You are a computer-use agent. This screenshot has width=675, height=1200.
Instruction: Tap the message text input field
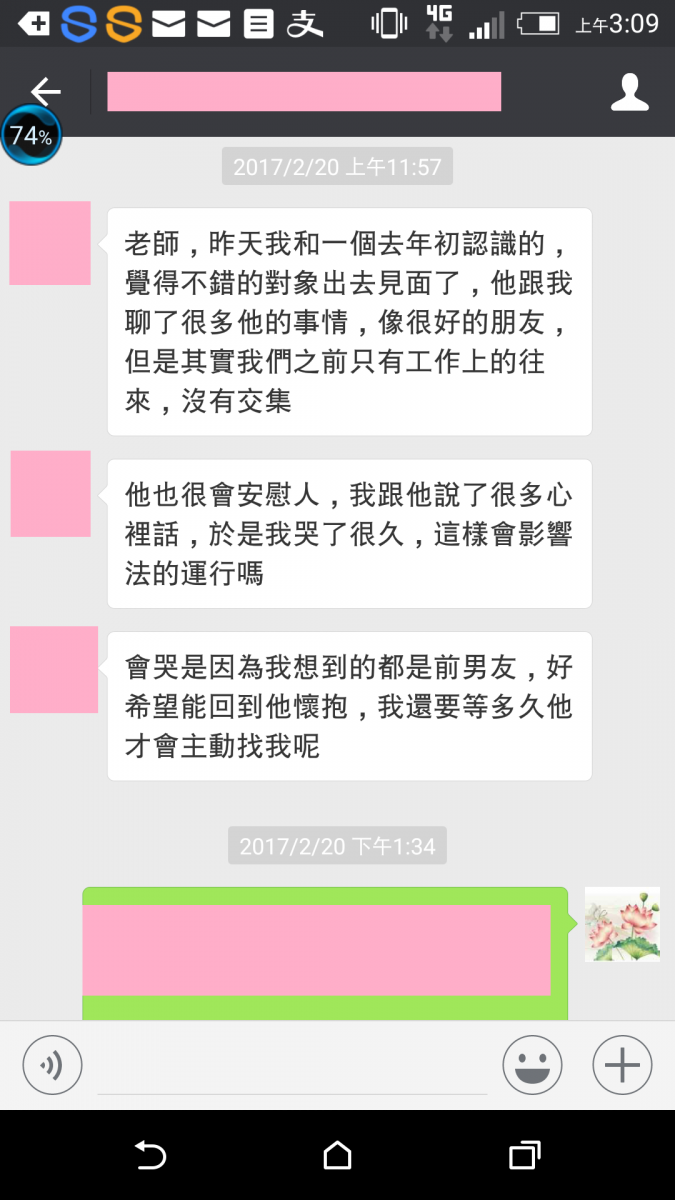click(x=292, y=1068)
